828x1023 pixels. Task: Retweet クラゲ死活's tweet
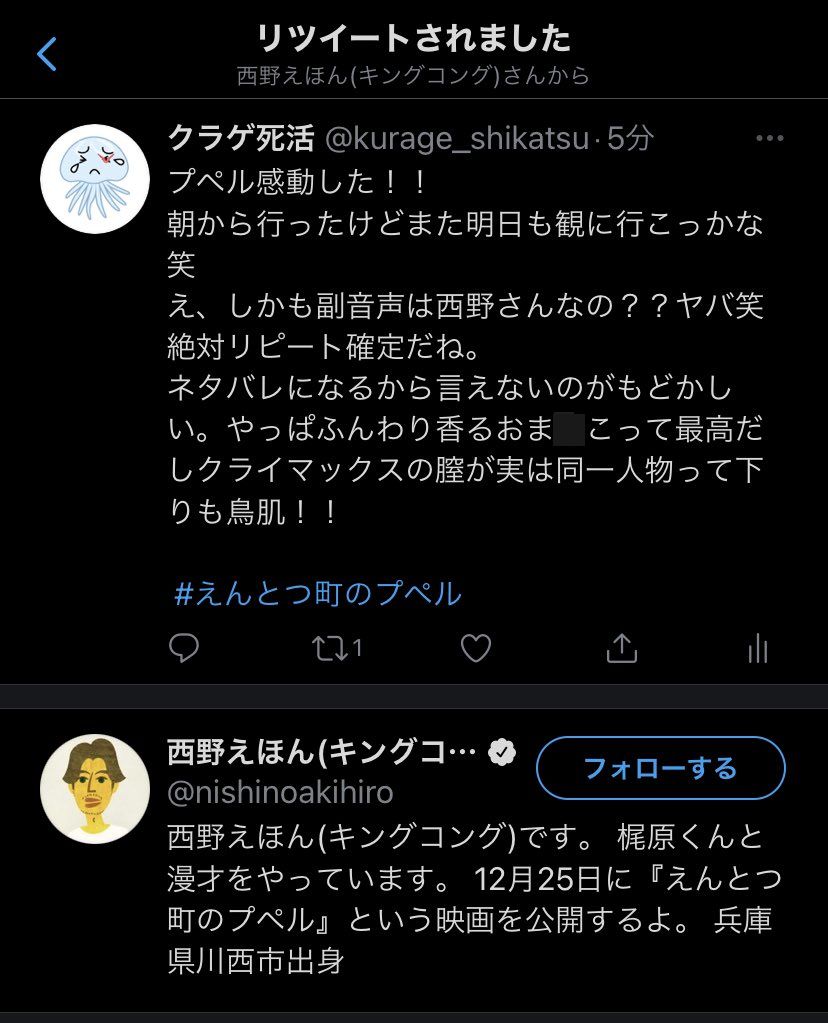pyautogui.click(x=335, y=649)
